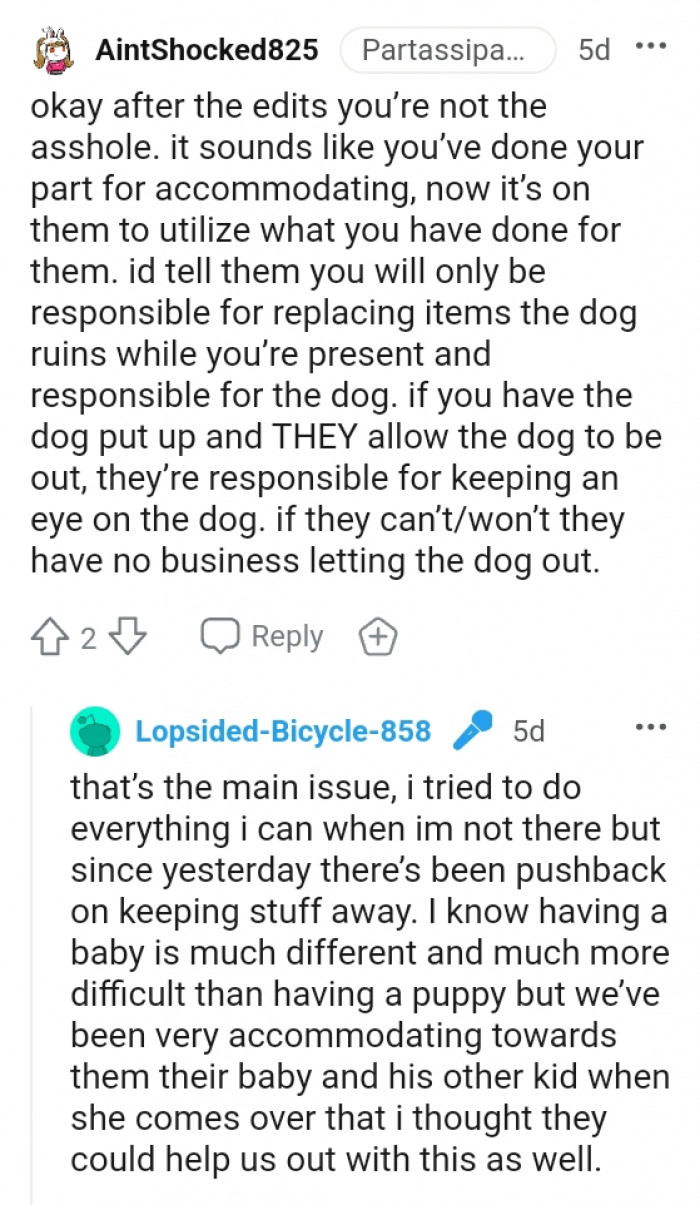
Task: Tap the Partassipa... user flair chip
Action: coord(447,50)
